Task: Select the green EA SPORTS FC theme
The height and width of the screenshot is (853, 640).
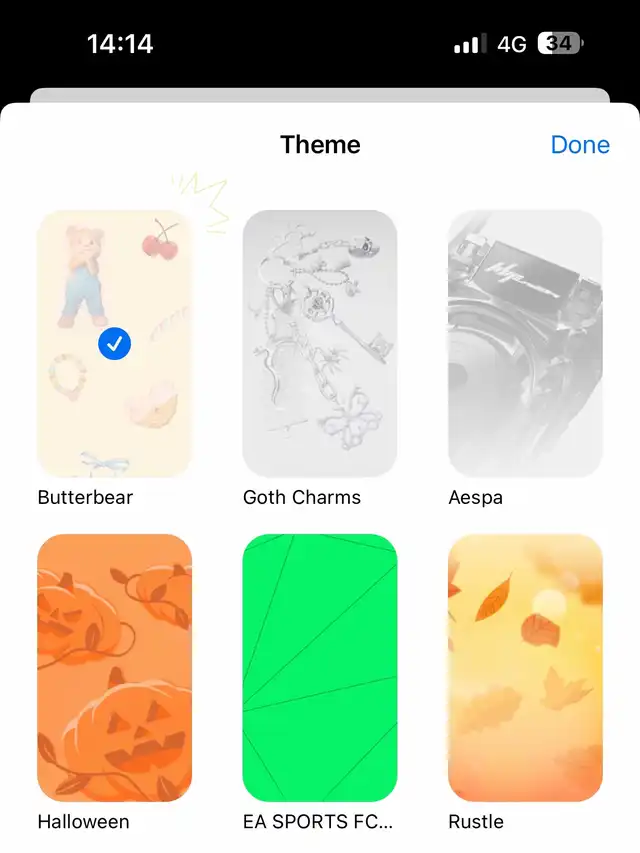Action: coord(320,667)
